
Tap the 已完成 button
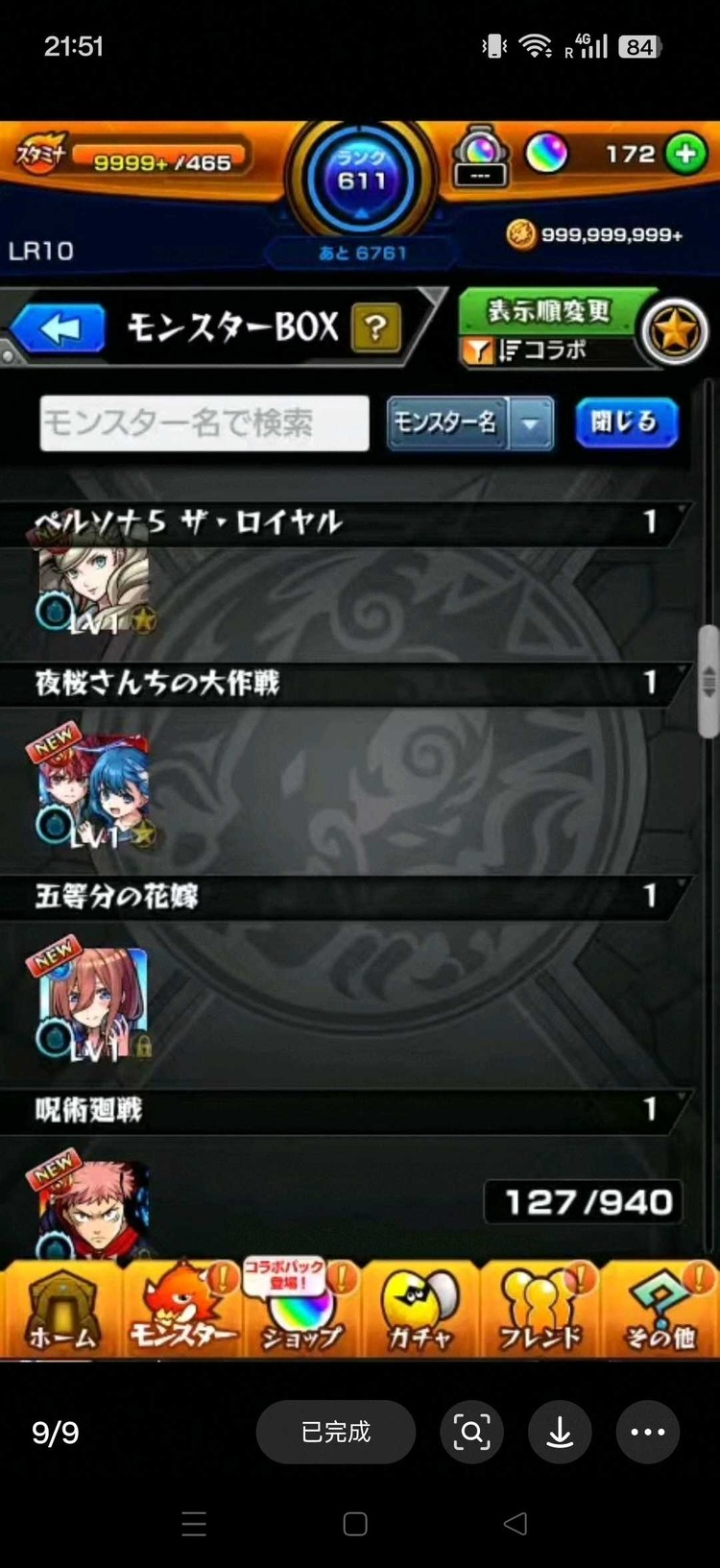click(335, 1432)
